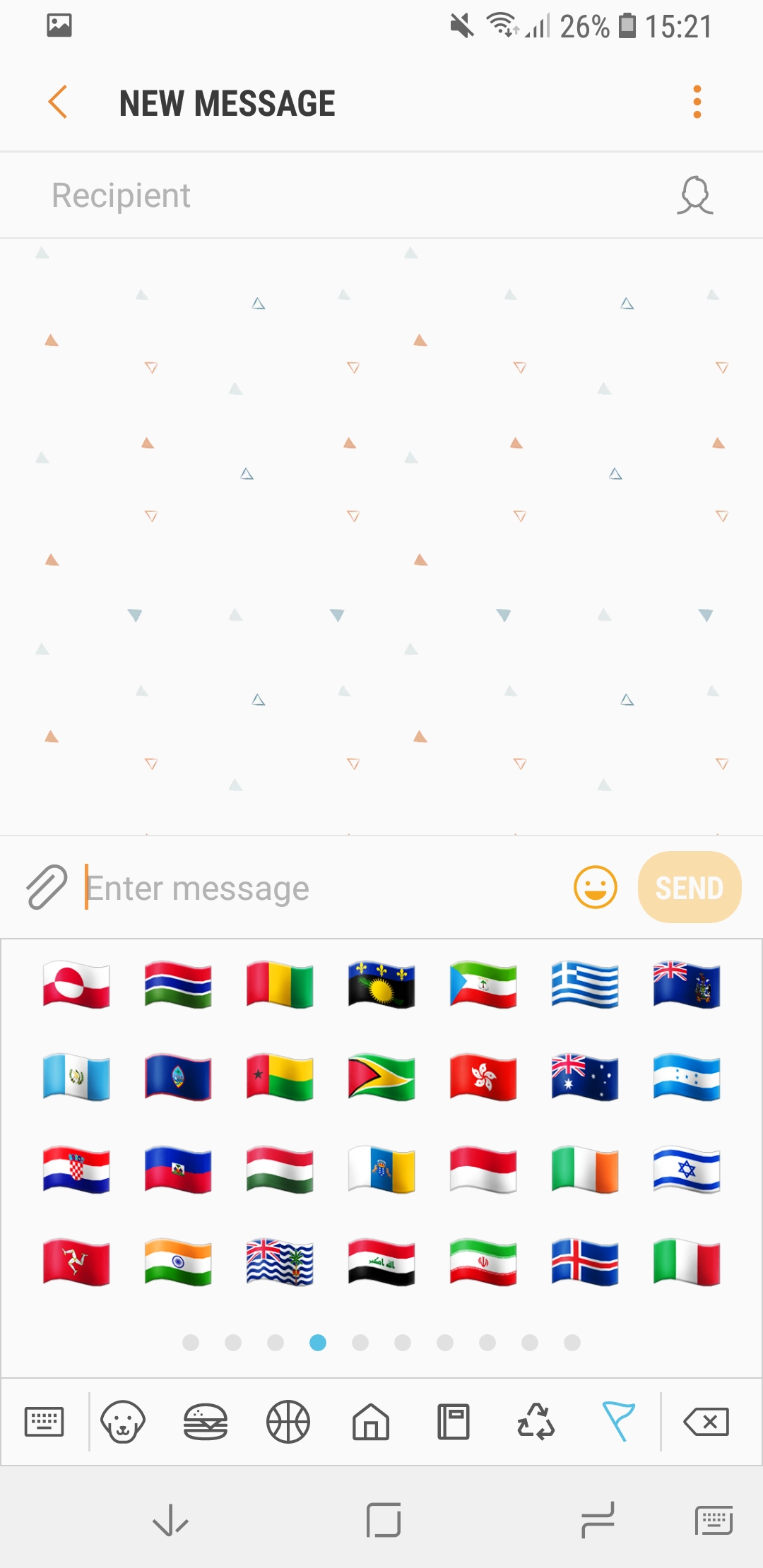This screenshot has height=1568, width=763.
Task: Insert the Hong Kong flag emoji
Action: [x=483, y=1078]
